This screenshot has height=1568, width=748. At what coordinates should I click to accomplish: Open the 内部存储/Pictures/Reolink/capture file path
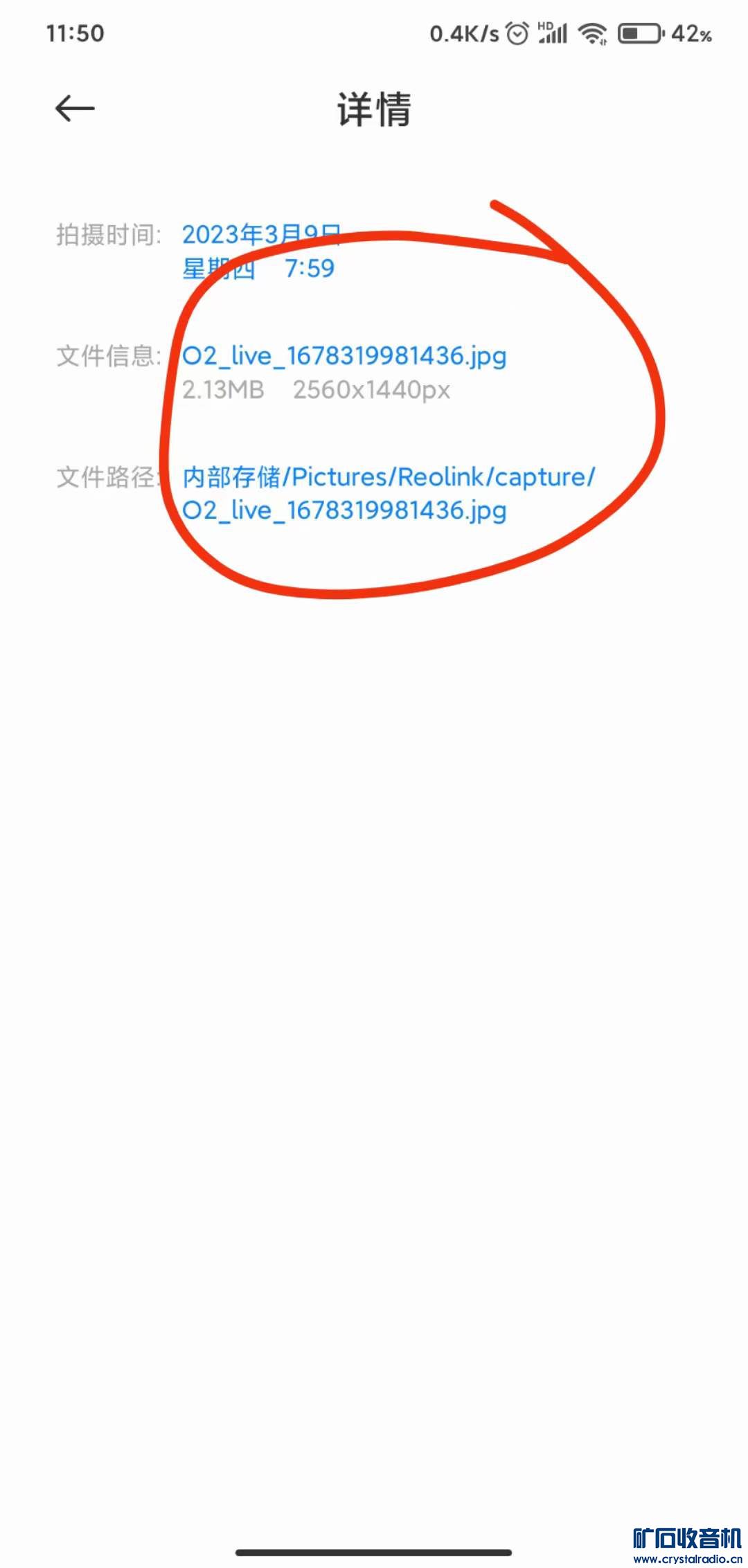pyautogui.click(x=388, y=478)
